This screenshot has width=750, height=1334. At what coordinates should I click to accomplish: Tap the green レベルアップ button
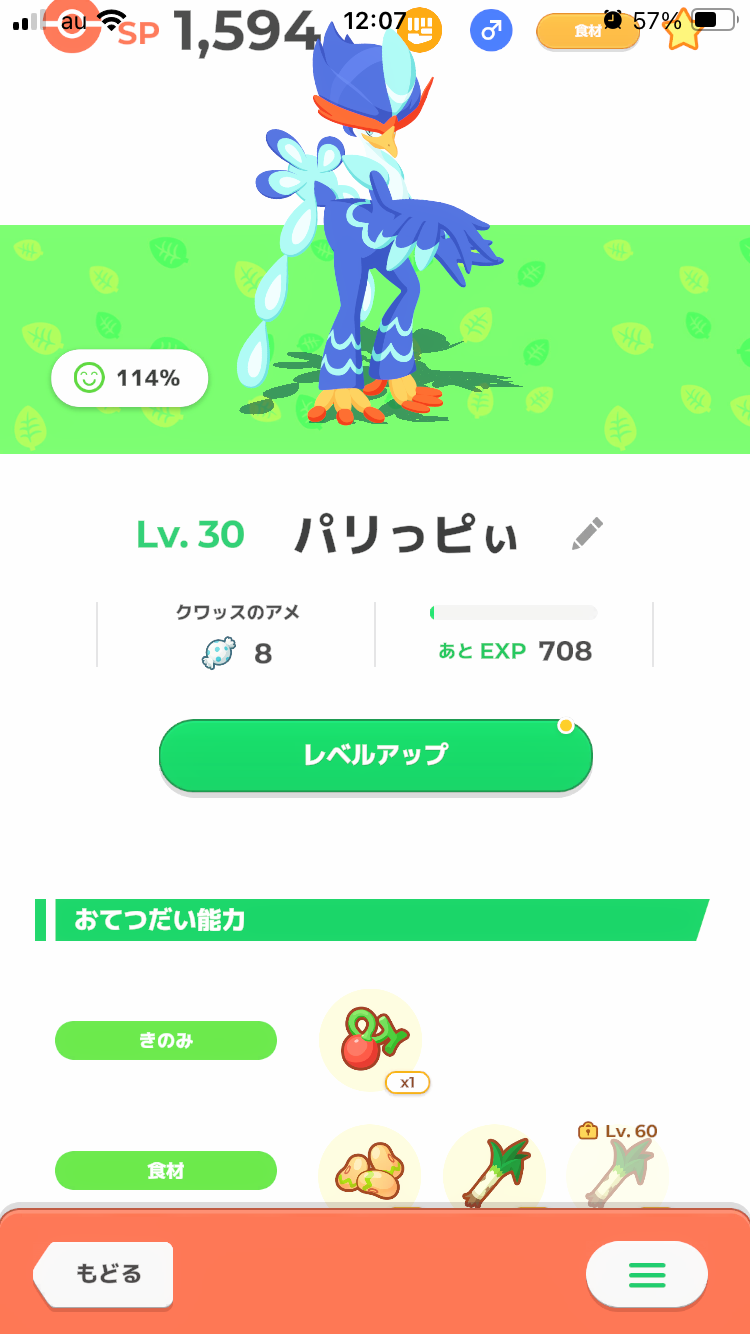376,755
